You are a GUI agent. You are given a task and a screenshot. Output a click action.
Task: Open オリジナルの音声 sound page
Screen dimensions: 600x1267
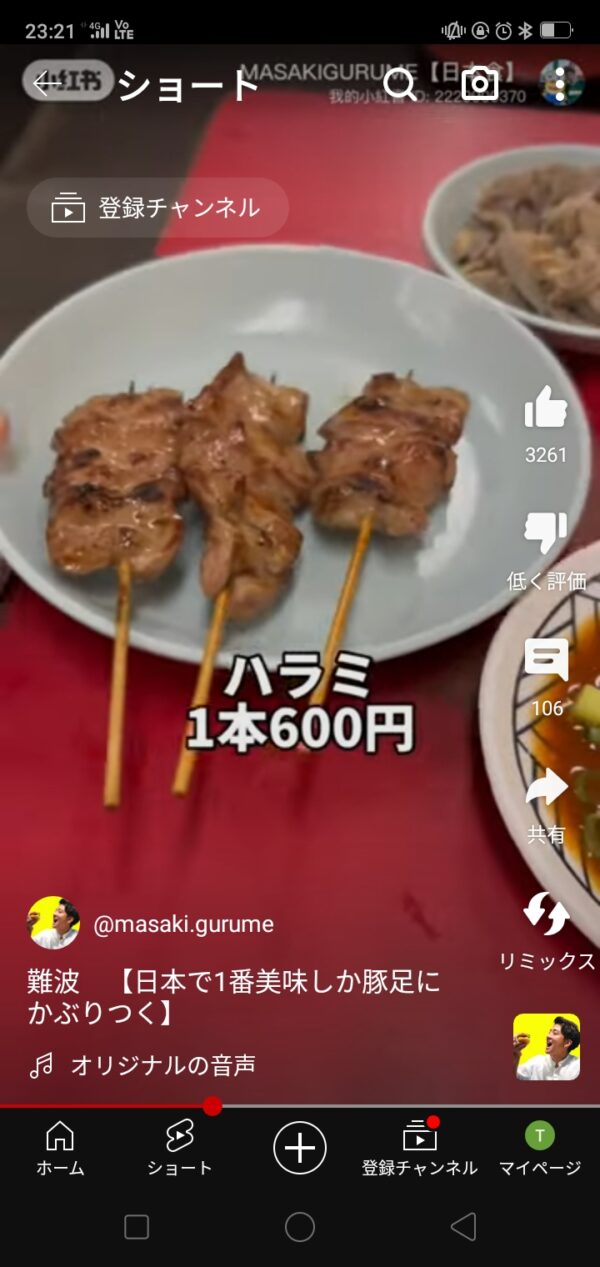point(162,1066)
